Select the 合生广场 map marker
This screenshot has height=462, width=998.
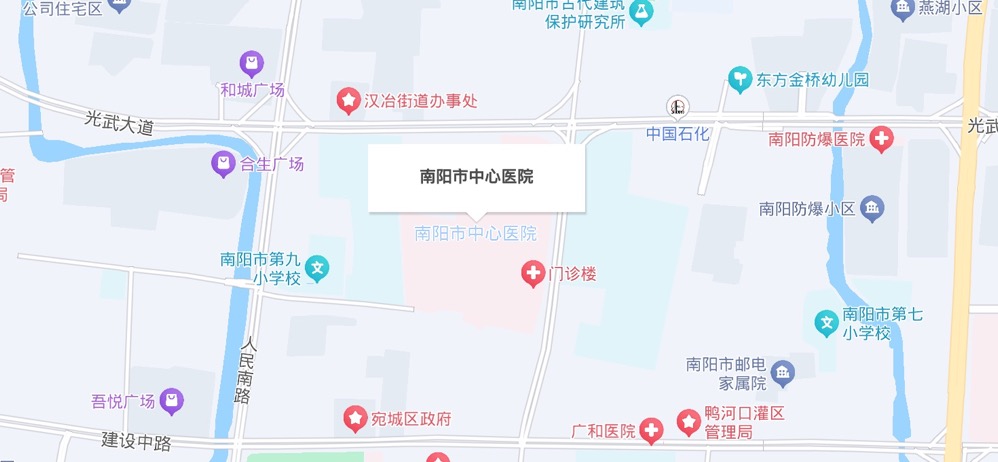click(x=223, y=164)
